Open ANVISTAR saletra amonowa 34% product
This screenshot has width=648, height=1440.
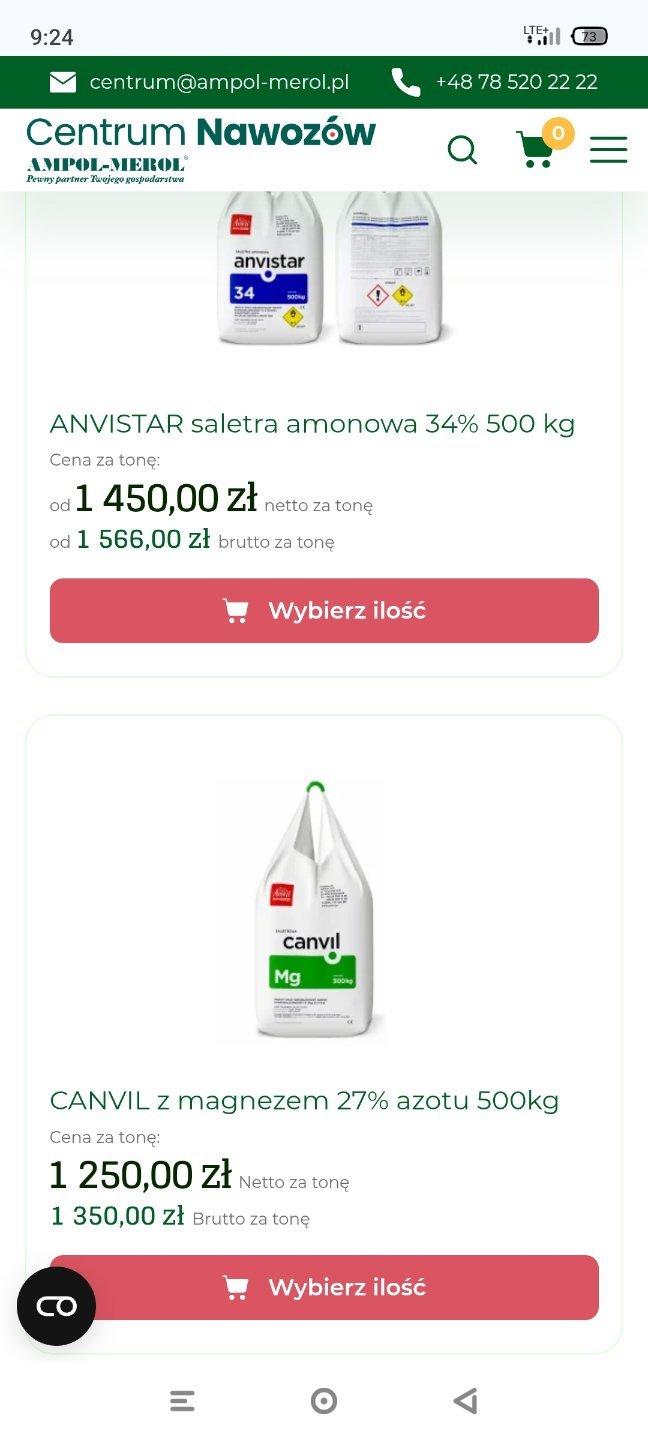coord(312,424)
